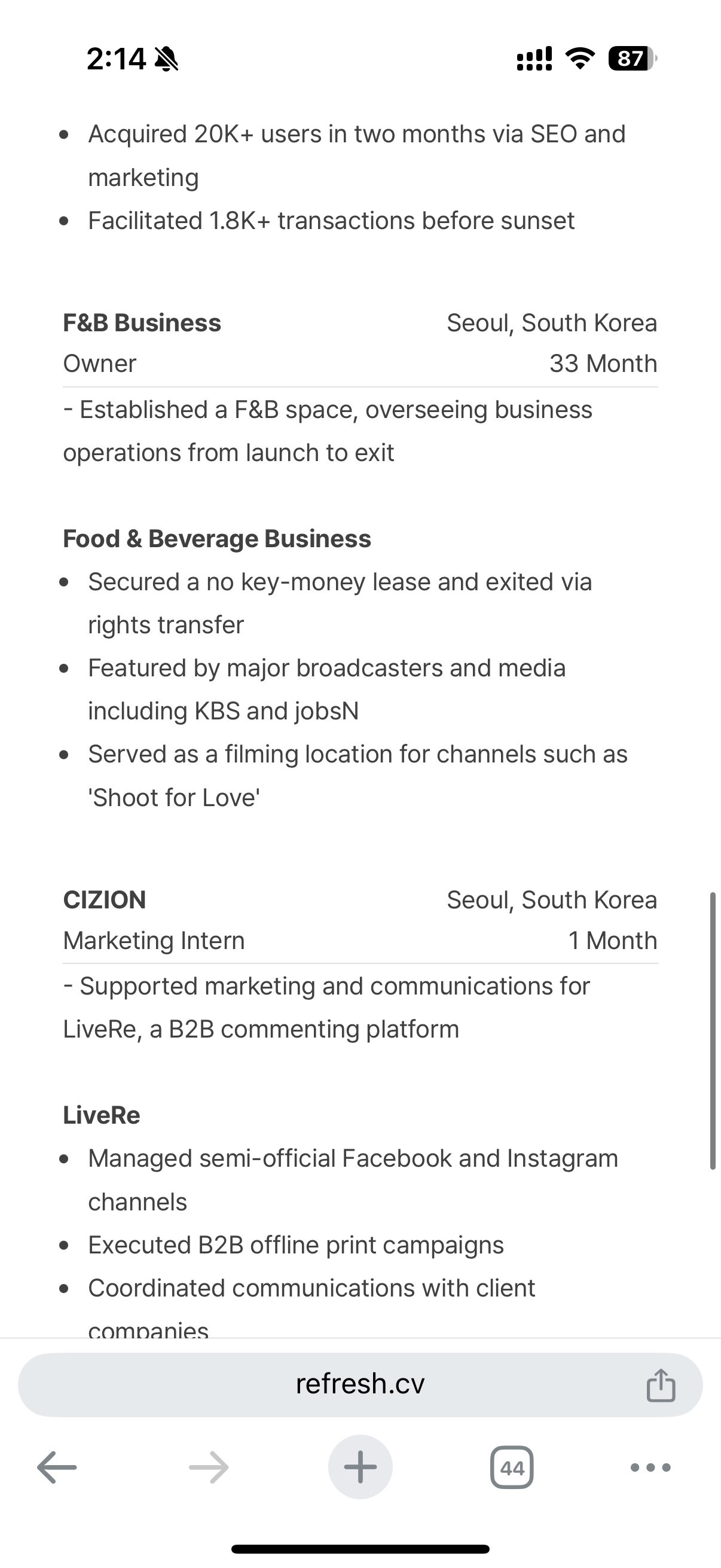Tap the refresh.cv address bar
The image size is (721, 1568).
(x=360, y=1384)
